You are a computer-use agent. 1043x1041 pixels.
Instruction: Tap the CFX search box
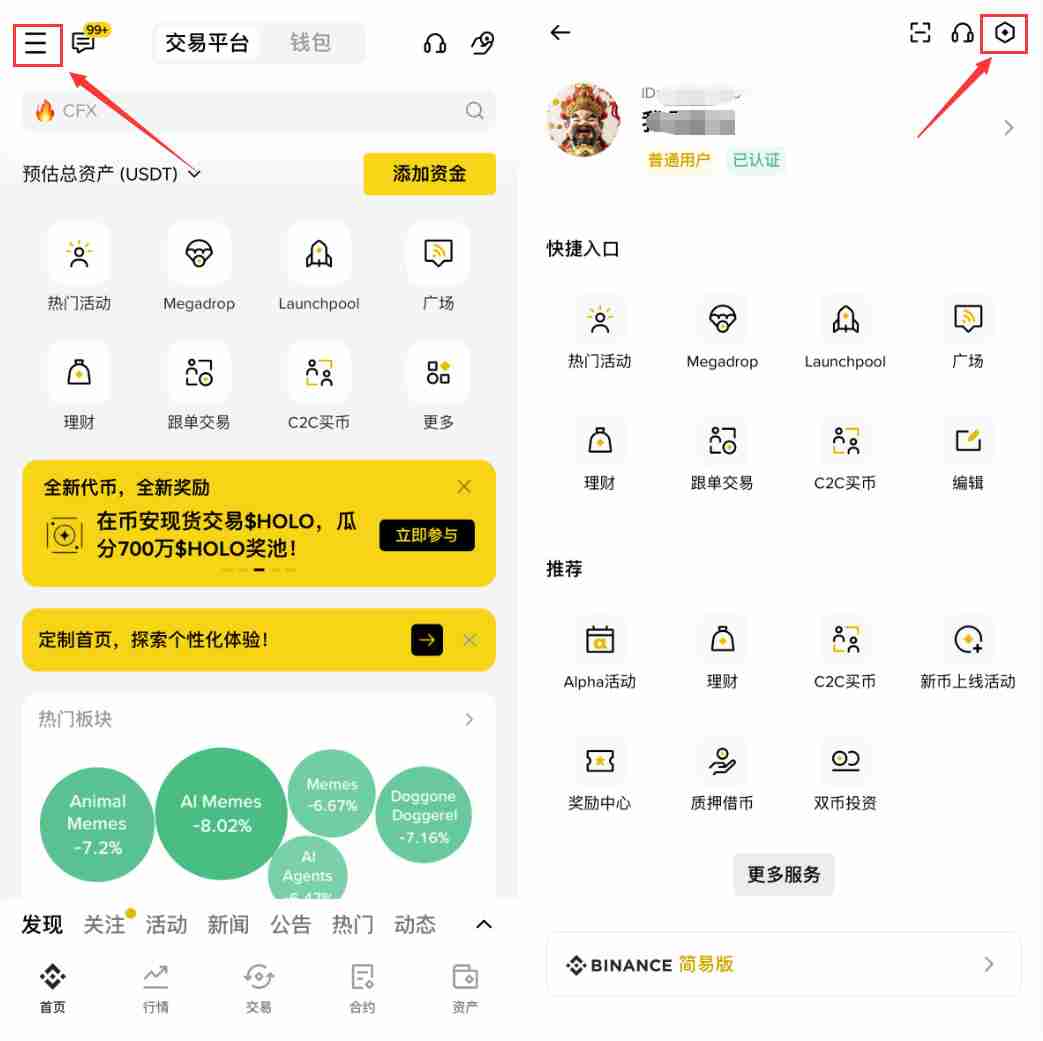(258, 111)
